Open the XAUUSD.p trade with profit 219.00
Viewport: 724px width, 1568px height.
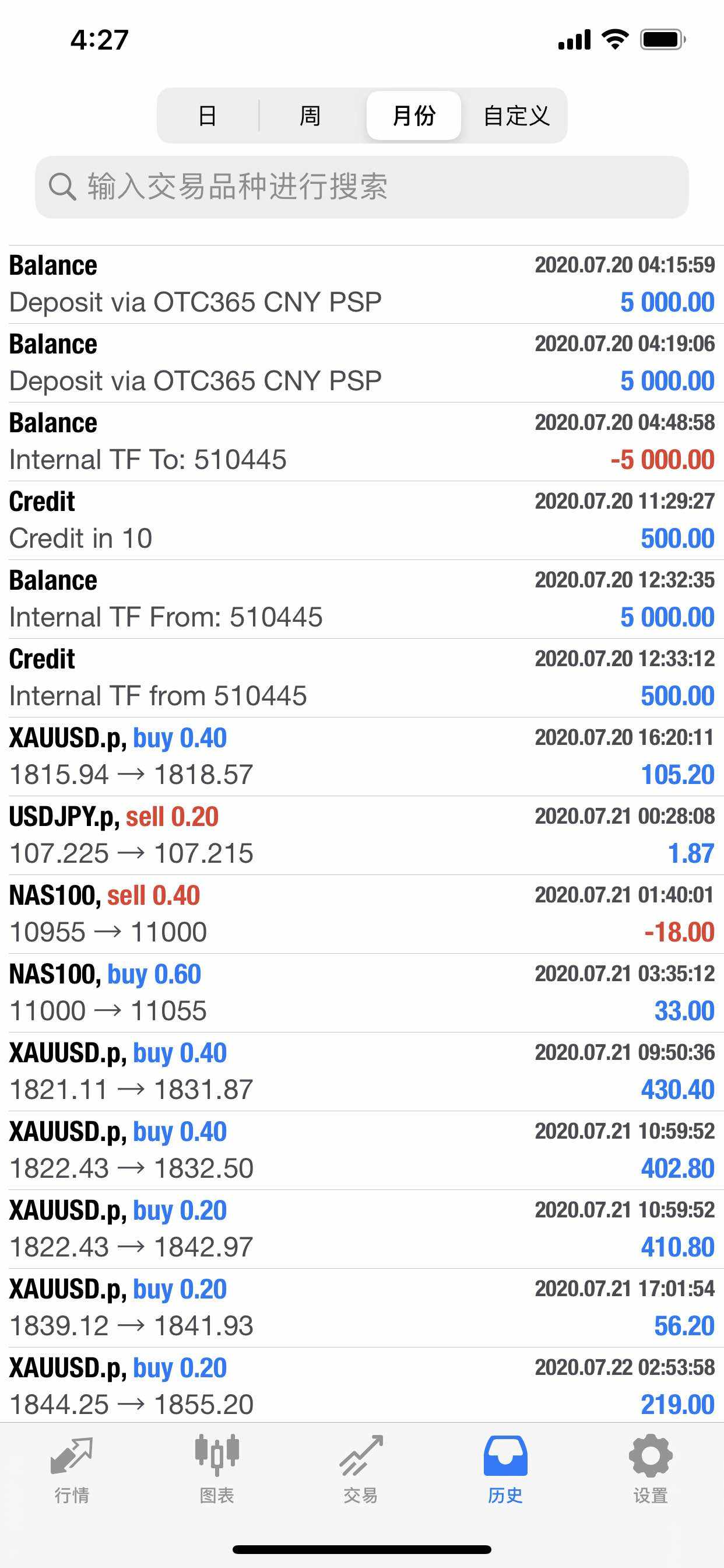point(362,1386)
